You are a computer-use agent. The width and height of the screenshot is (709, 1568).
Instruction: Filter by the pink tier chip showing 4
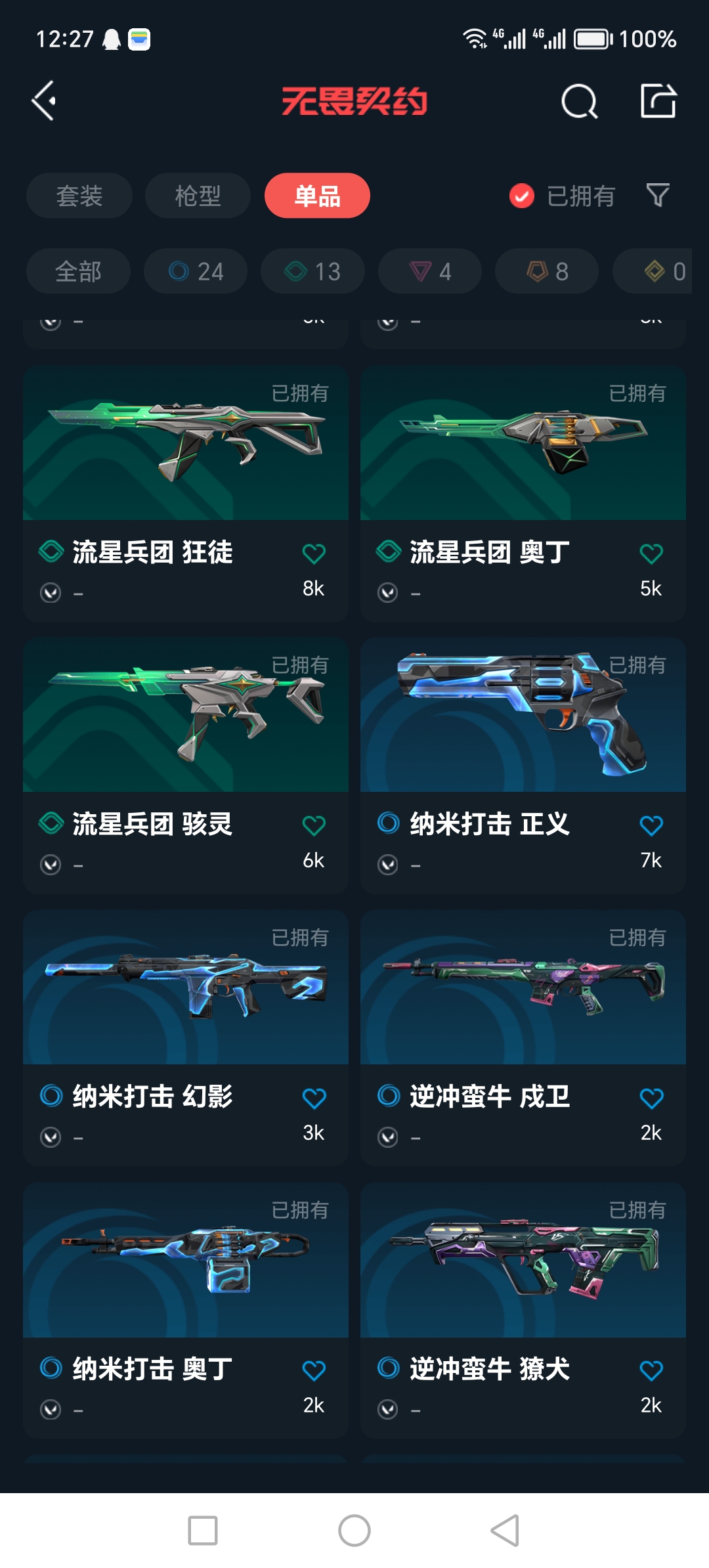(x=430, y=271)
